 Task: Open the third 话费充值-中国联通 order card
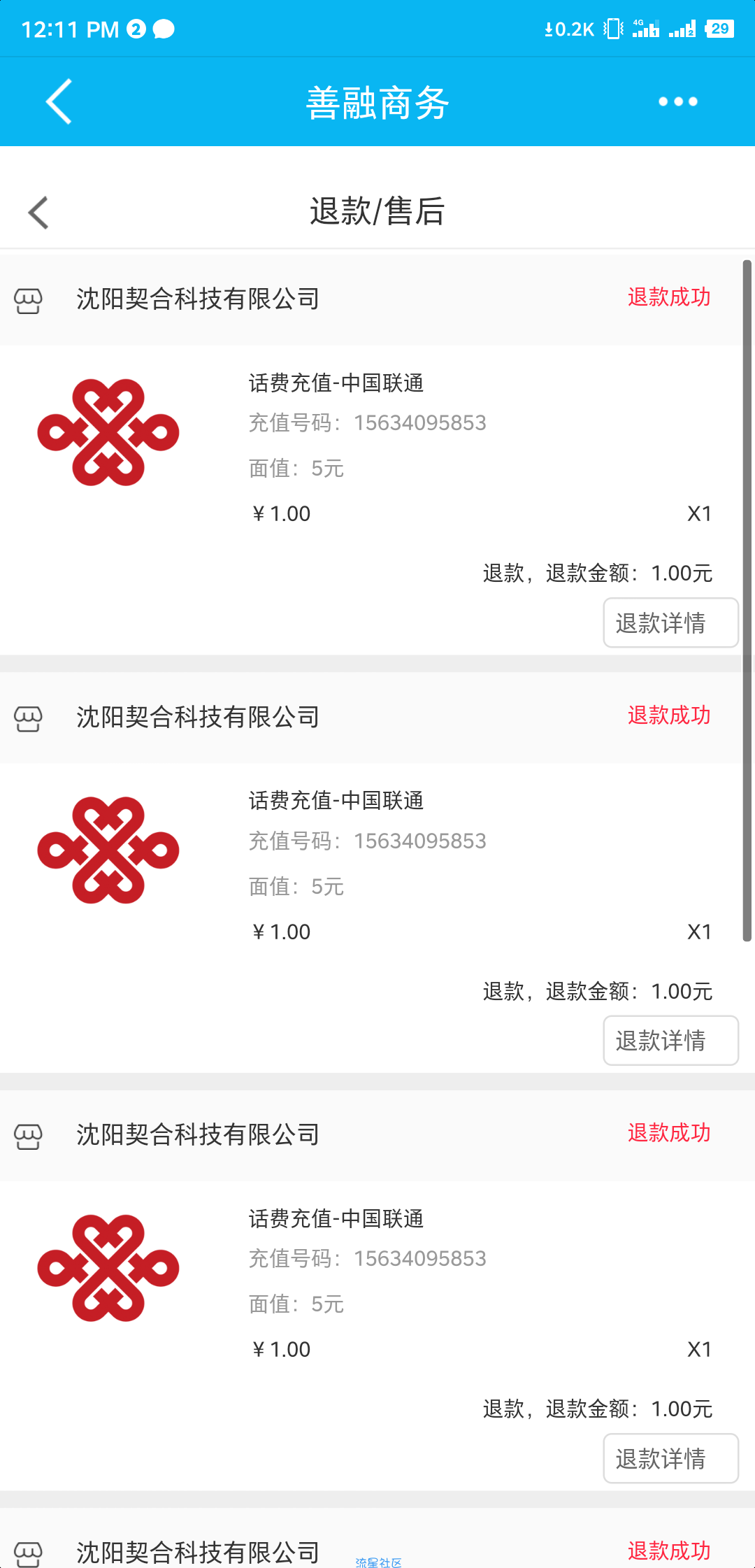371,1283
